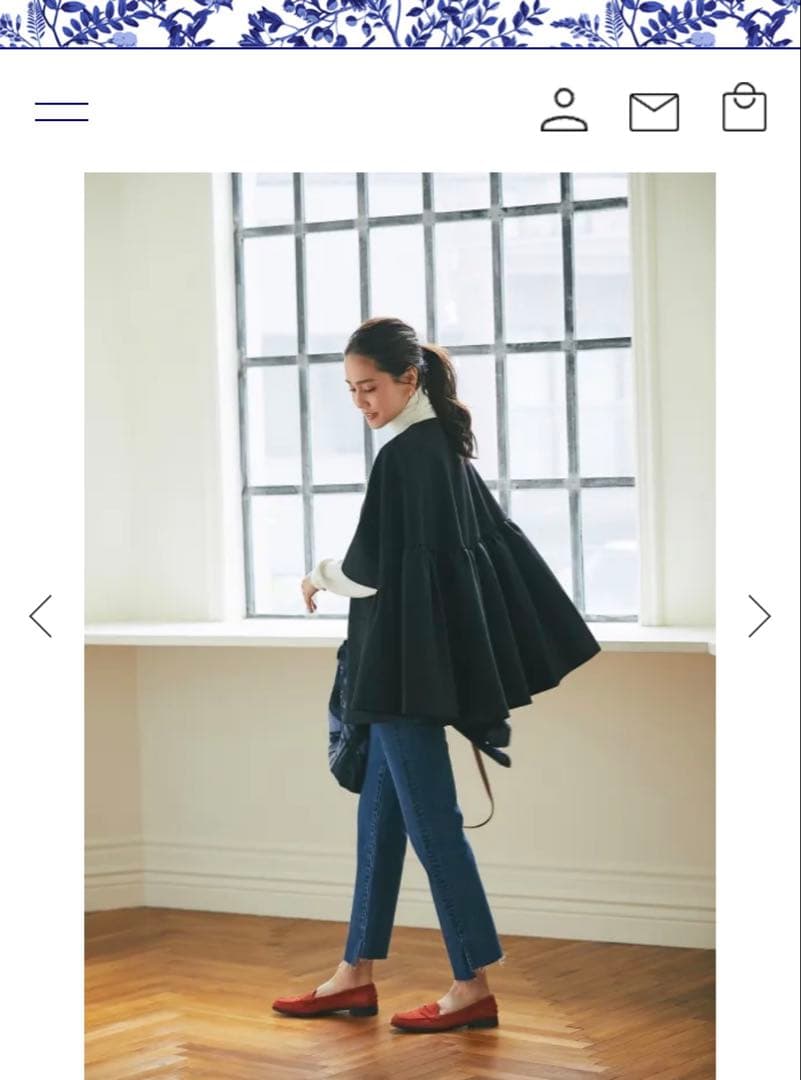This screenshot has width=801, height=1080.
Task: Show the next product photo
Action: point(759,616)
